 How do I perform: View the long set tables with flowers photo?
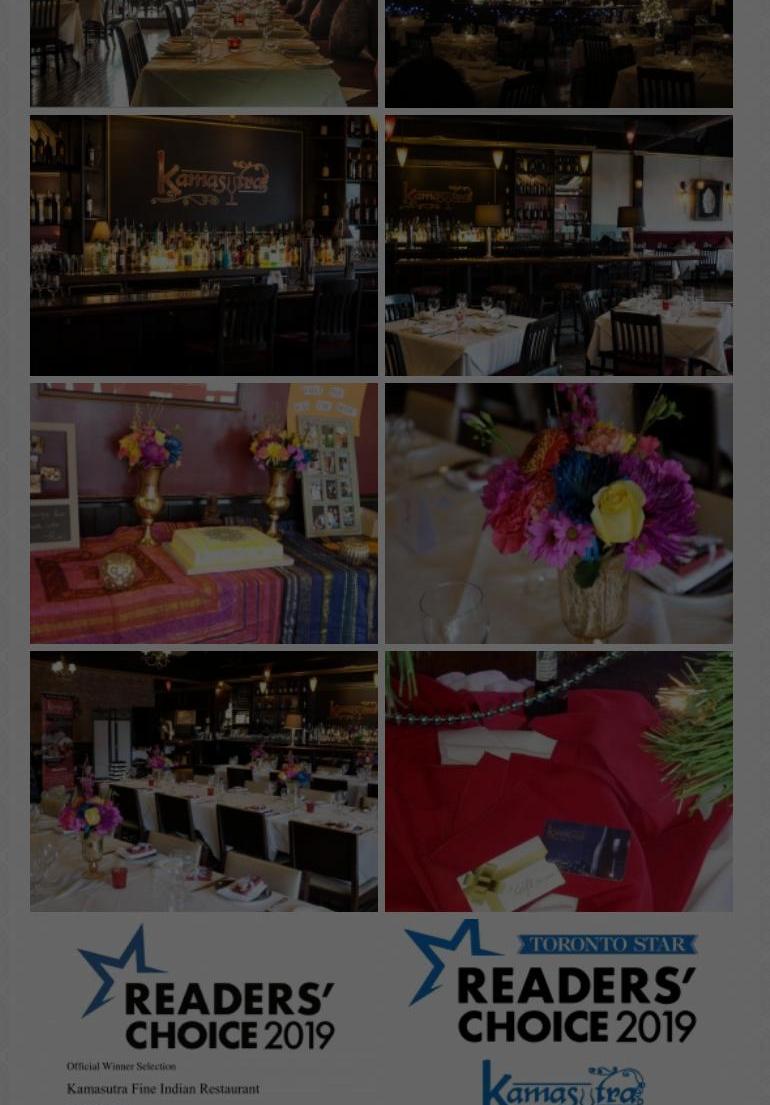204,781
